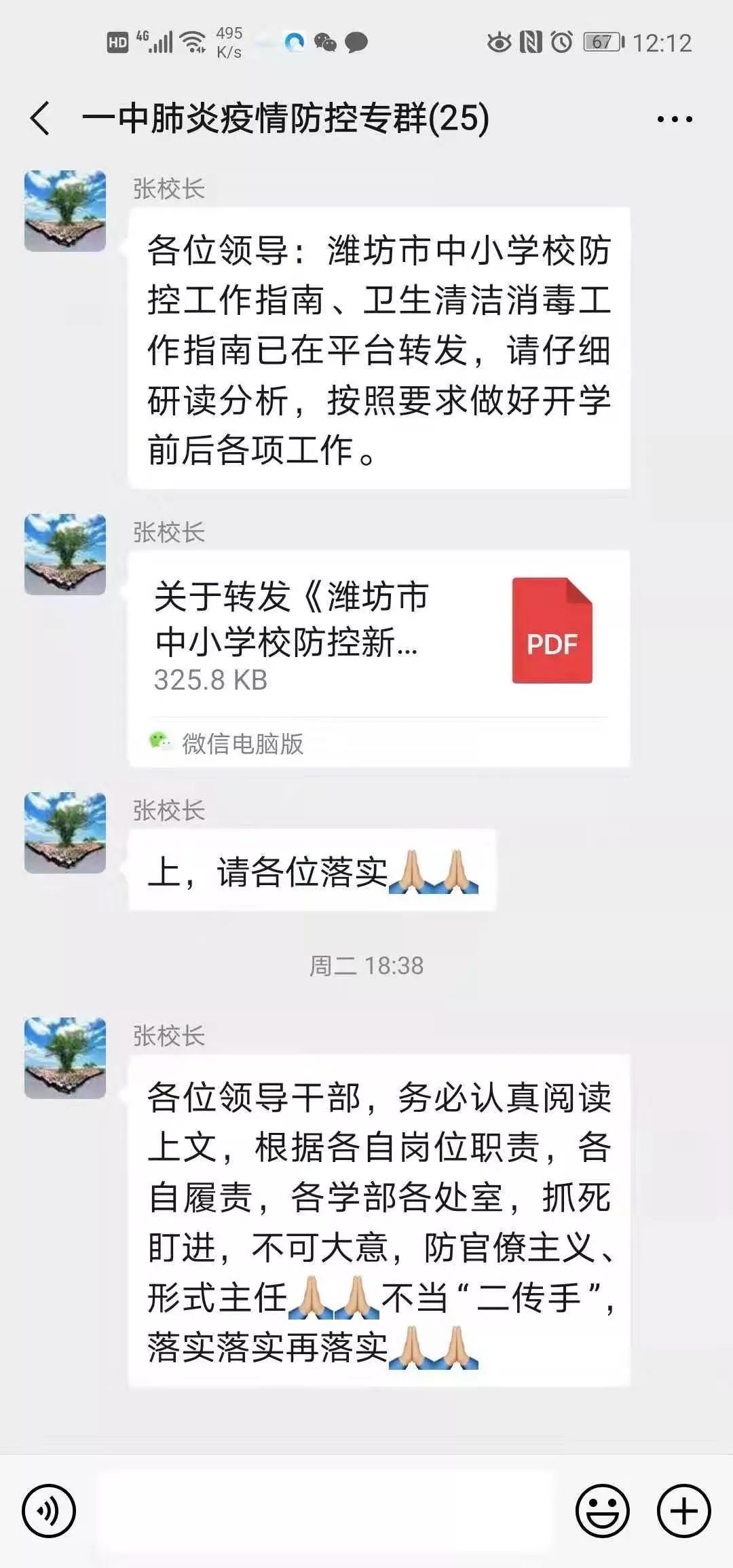Image resolution: width=733 pixels, height=1568 pixels.
Task: Open the plus attachment menu
Action: coord(683,1511)
